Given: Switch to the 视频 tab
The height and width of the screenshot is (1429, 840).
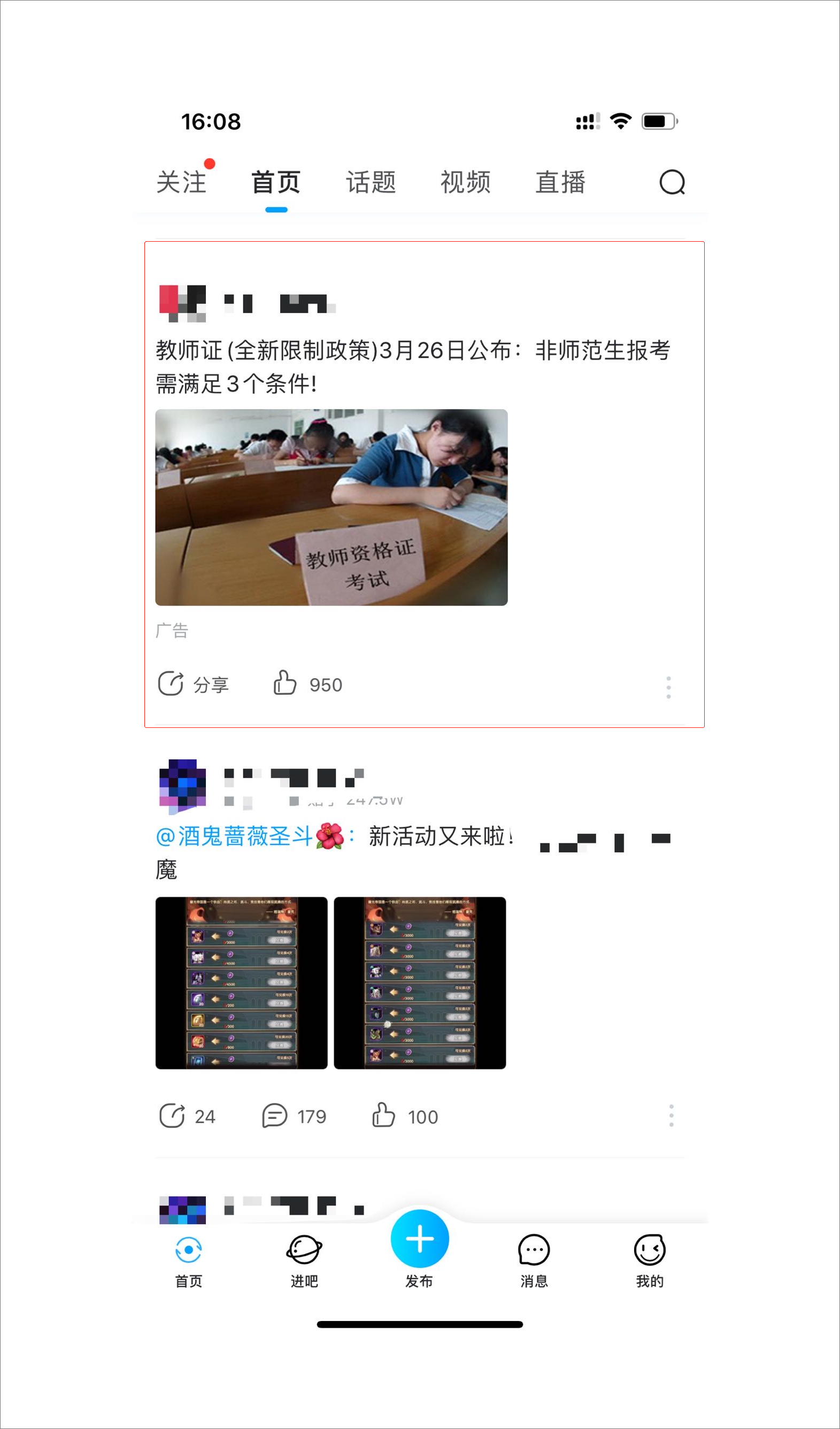Looking at the screenshot, I should tap(465, 182).
